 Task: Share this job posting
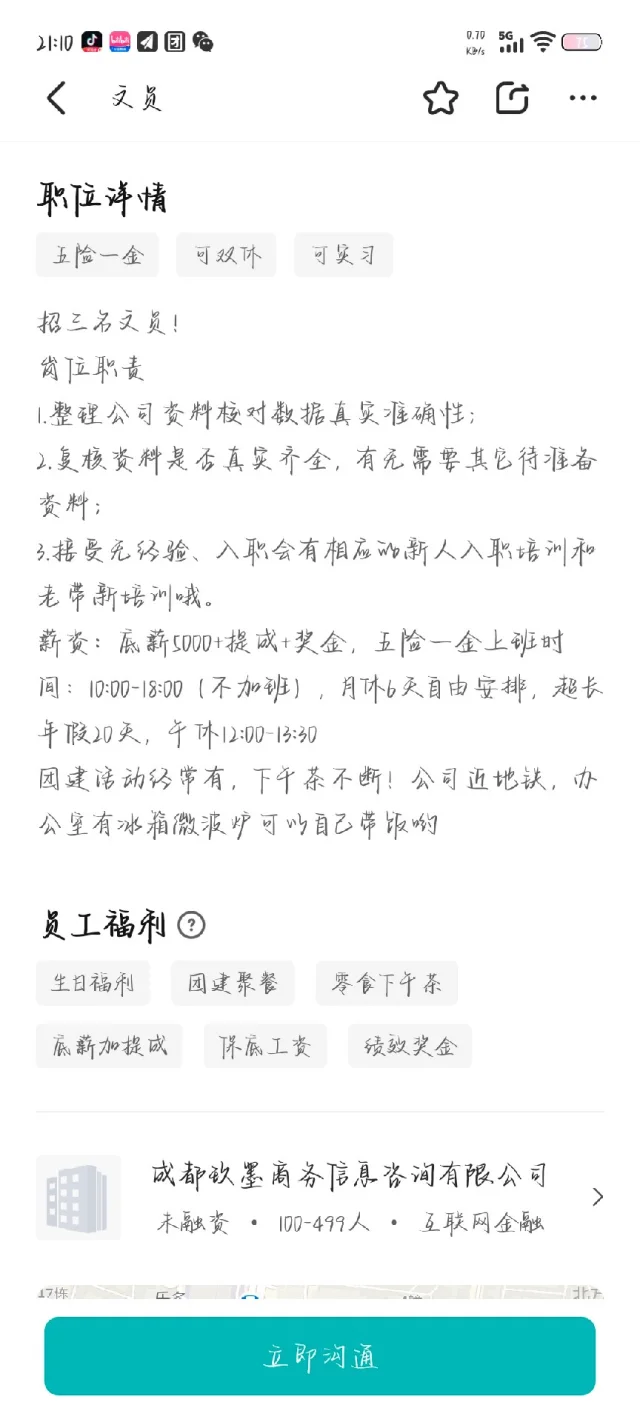point(512,98)
